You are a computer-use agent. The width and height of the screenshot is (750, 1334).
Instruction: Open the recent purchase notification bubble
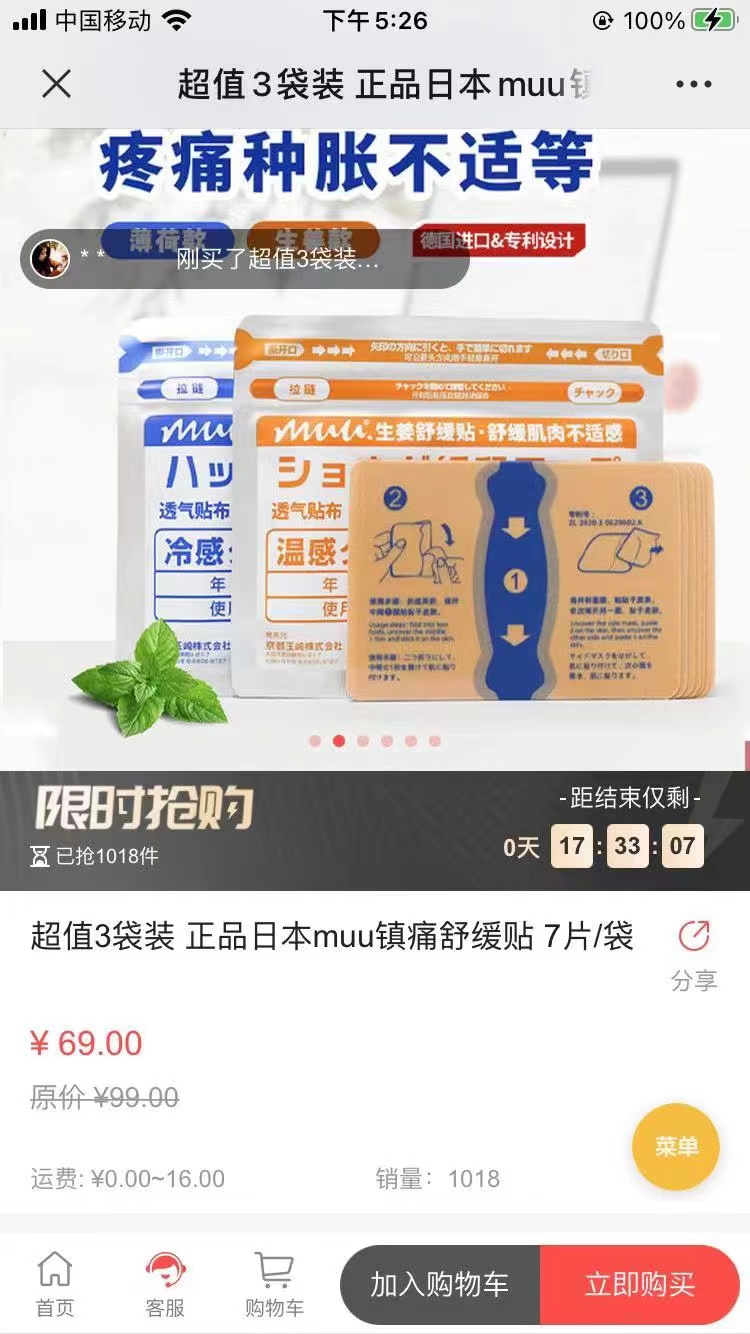(x=245, y=260)
